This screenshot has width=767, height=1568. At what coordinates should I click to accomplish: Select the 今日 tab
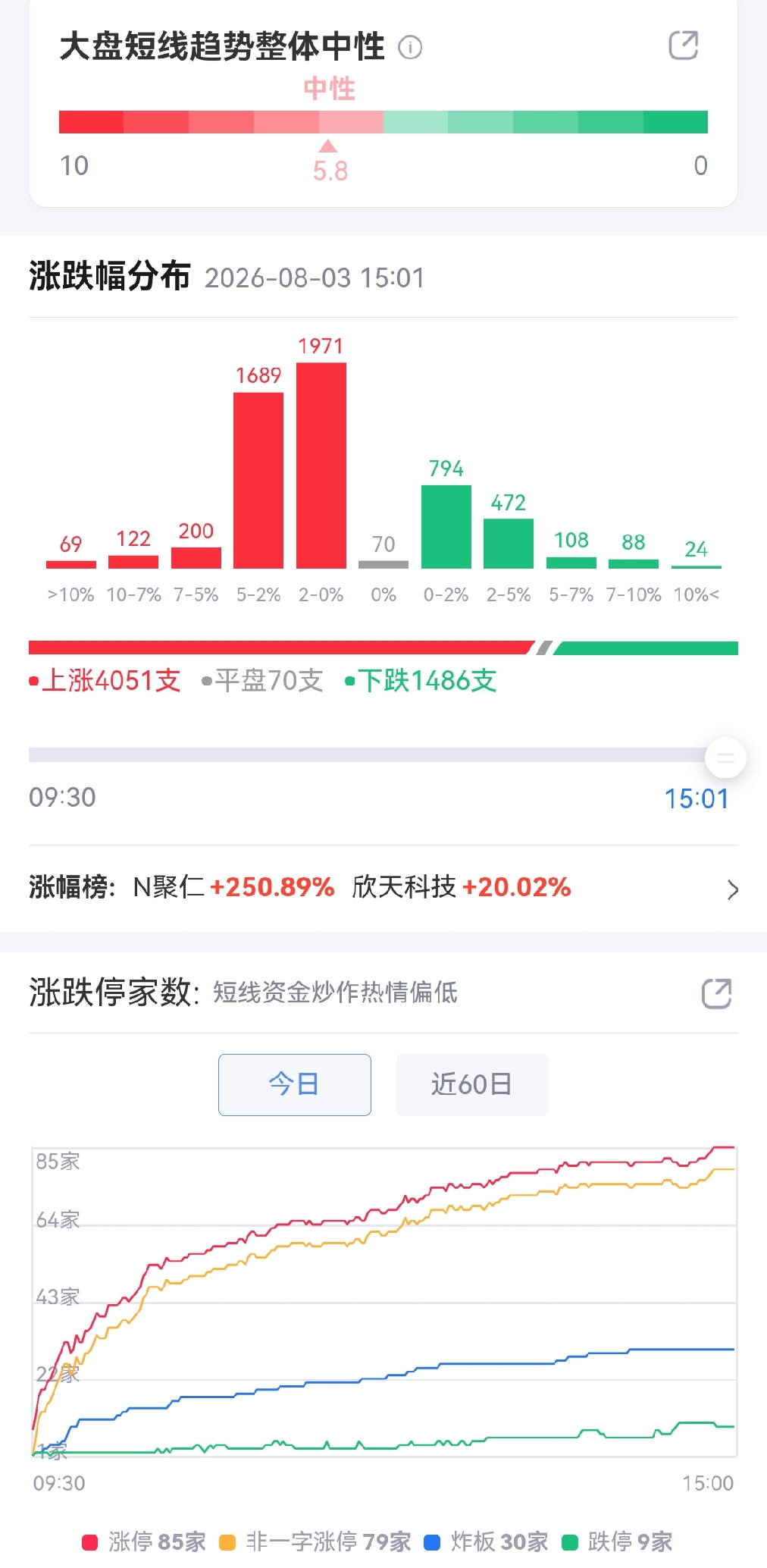point(295,1084)
